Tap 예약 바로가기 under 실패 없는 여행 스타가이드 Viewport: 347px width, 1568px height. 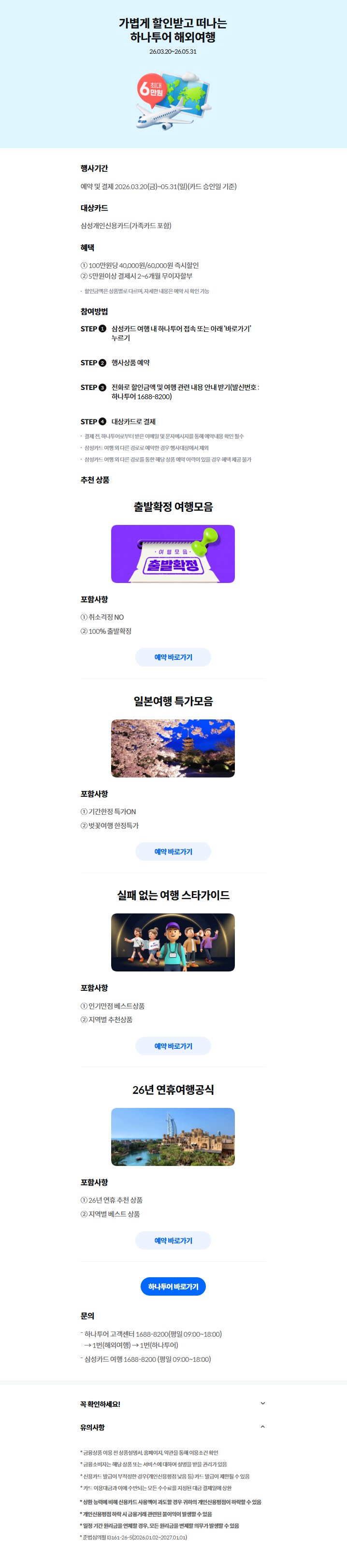point(173,1045)
